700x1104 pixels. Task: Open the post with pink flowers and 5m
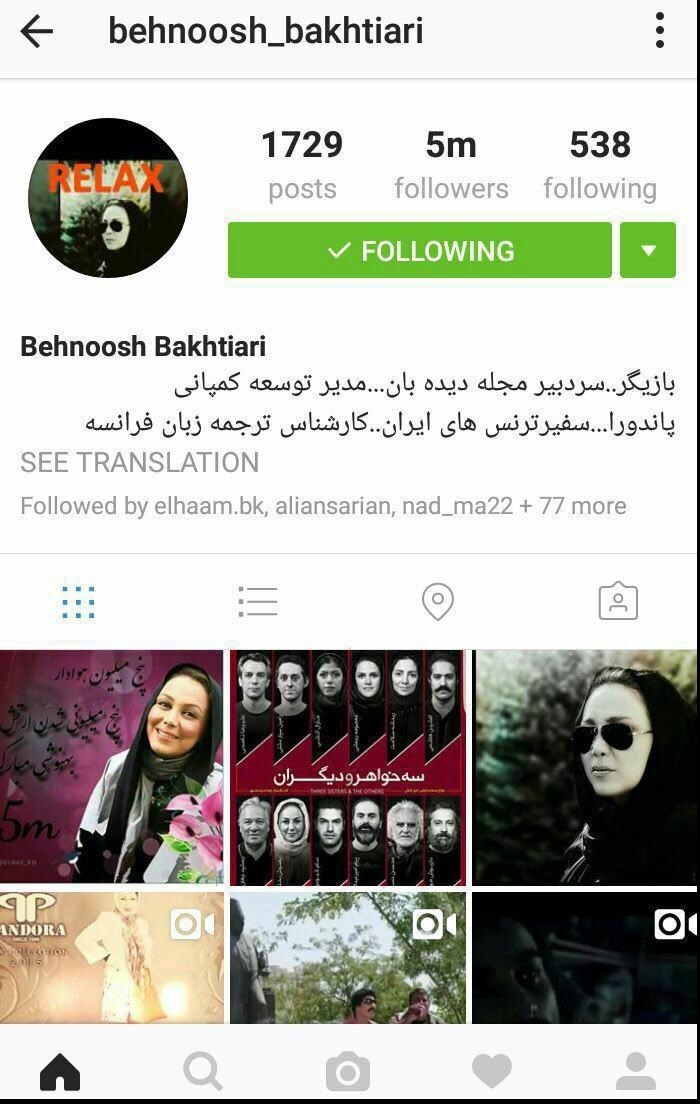point(111,767)
